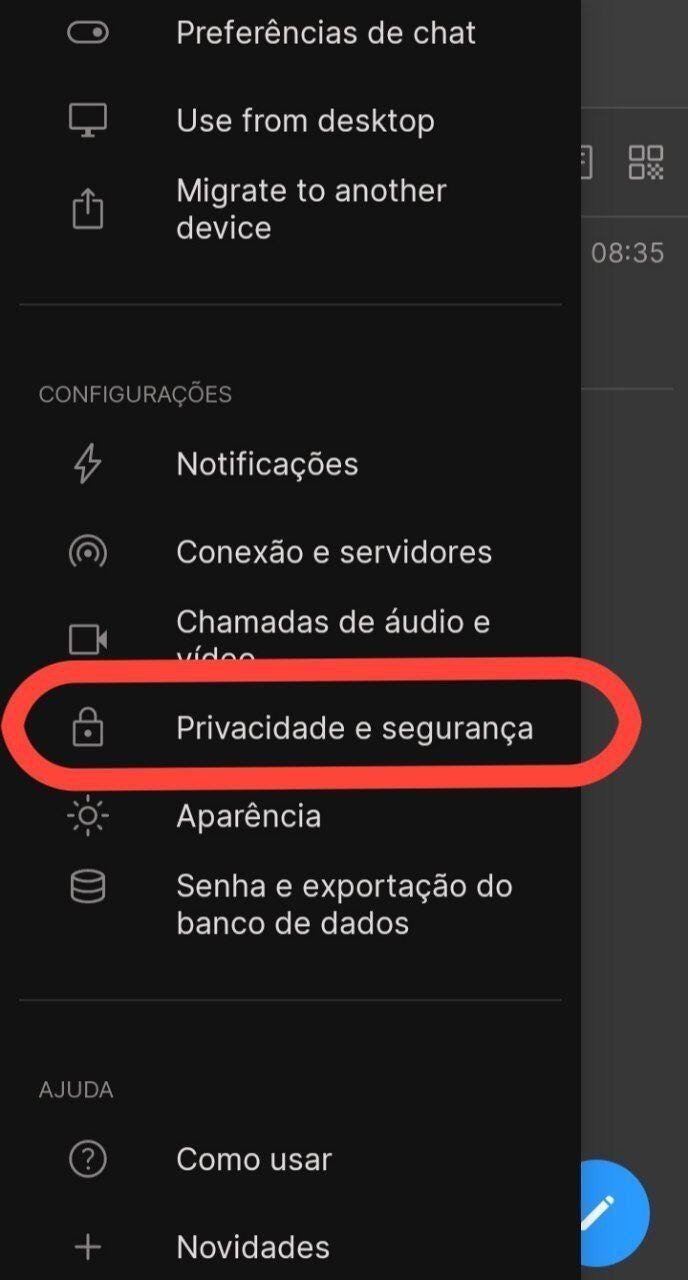Go to Notificações settings

(x=267, y=464)
